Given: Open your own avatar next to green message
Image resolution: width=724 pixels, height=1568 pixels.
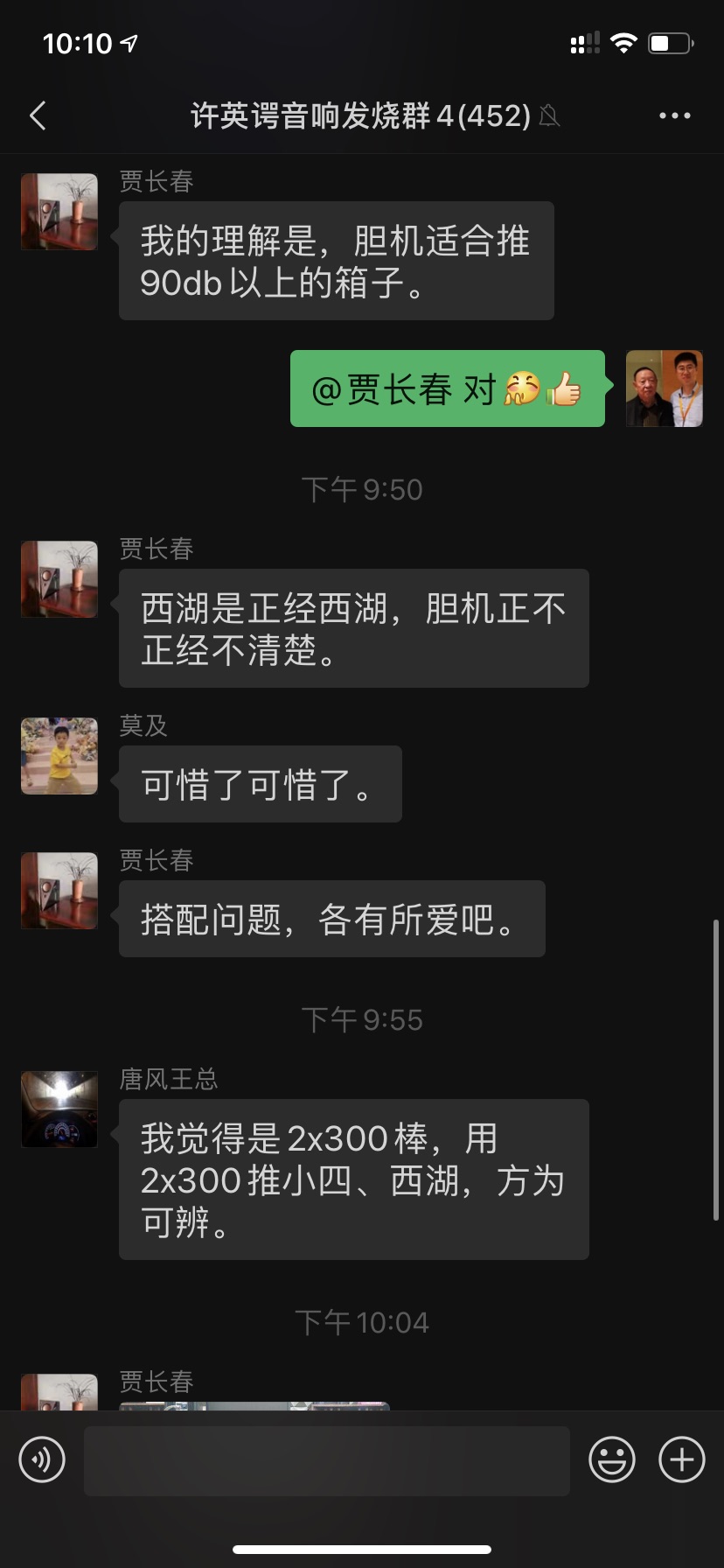Looking at the screenshot, I should coord(664,388).
